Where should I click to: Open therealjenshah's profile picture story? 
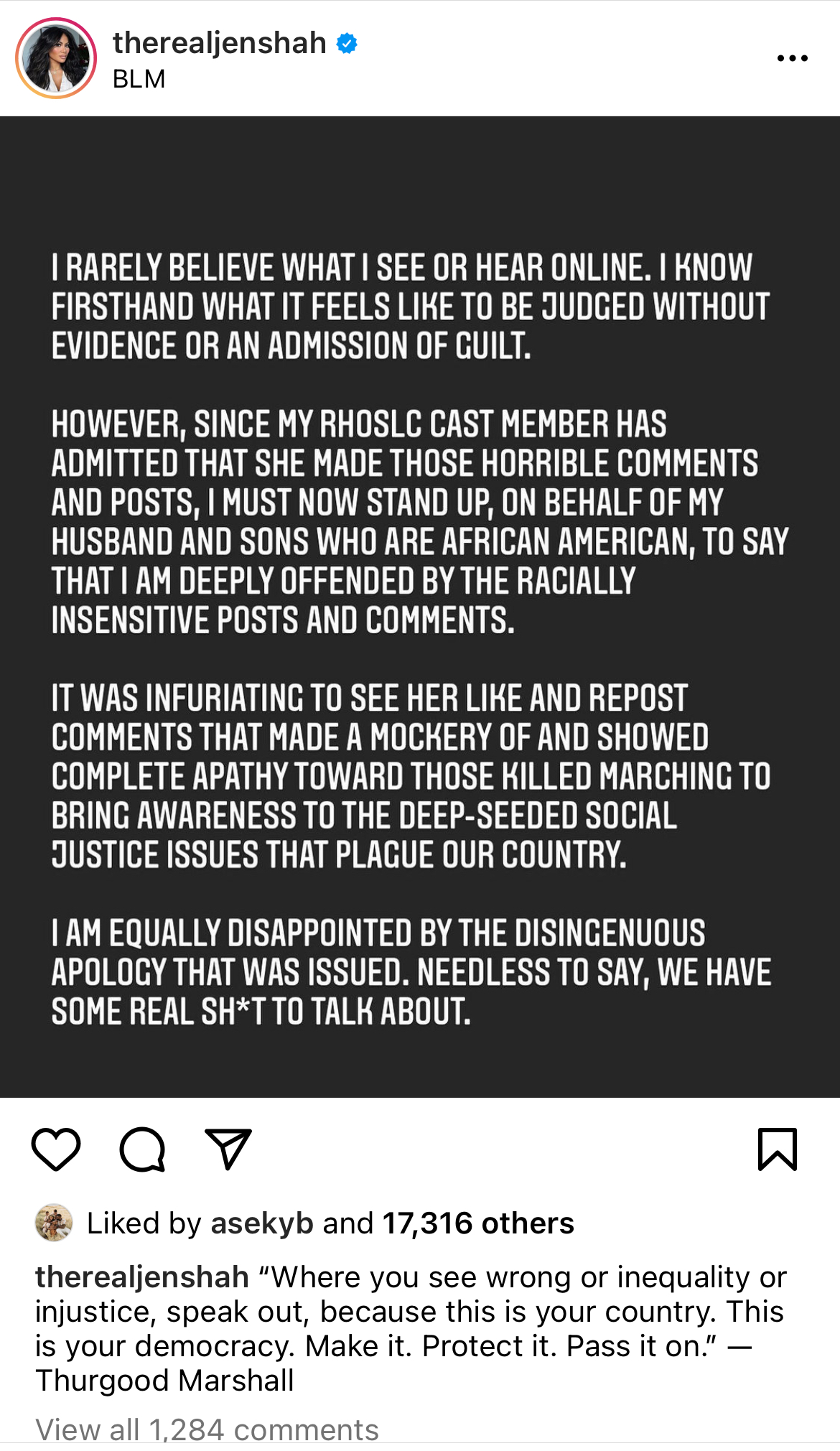tap(56, 58)
